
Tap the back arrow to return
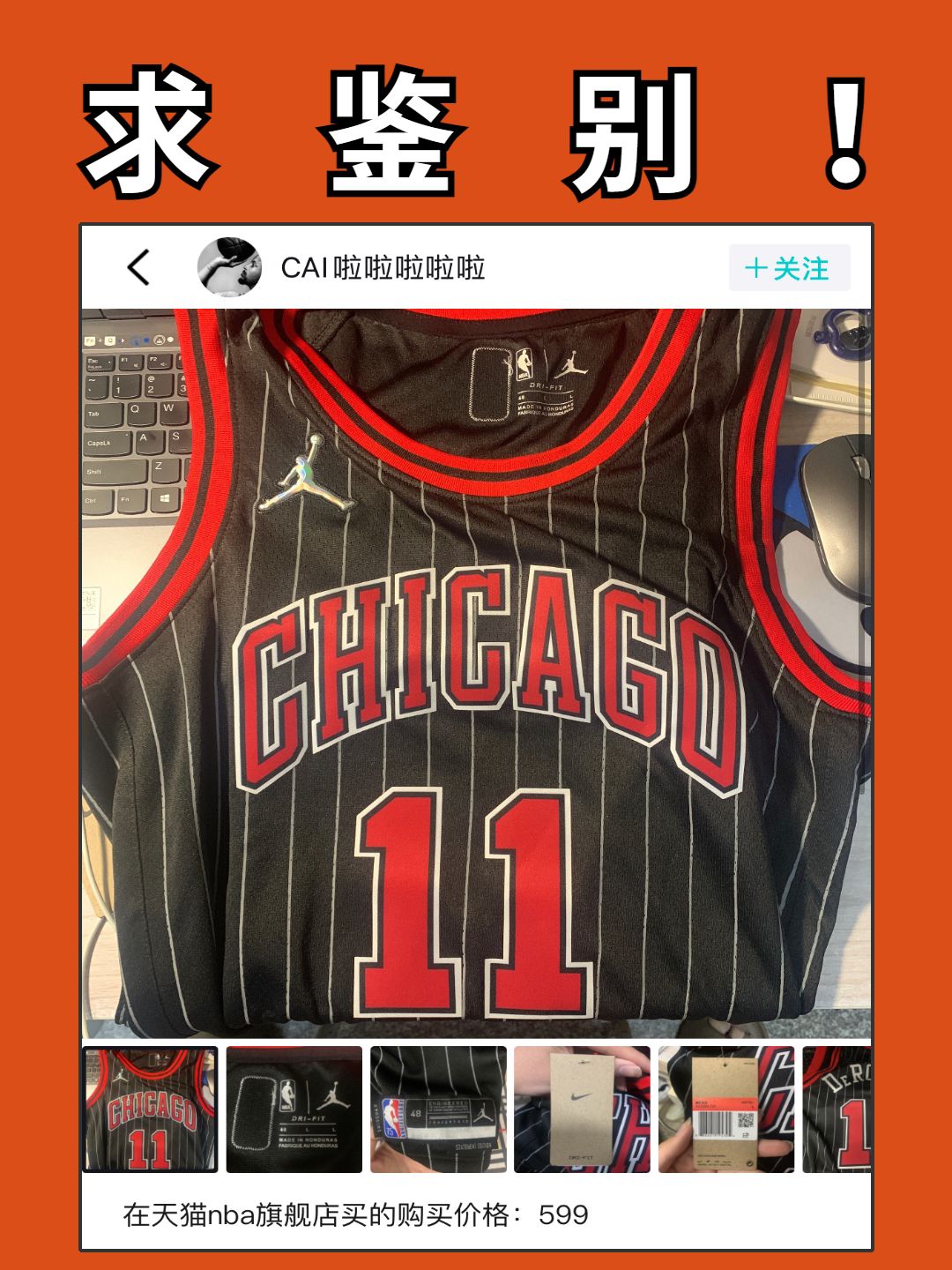138,265
